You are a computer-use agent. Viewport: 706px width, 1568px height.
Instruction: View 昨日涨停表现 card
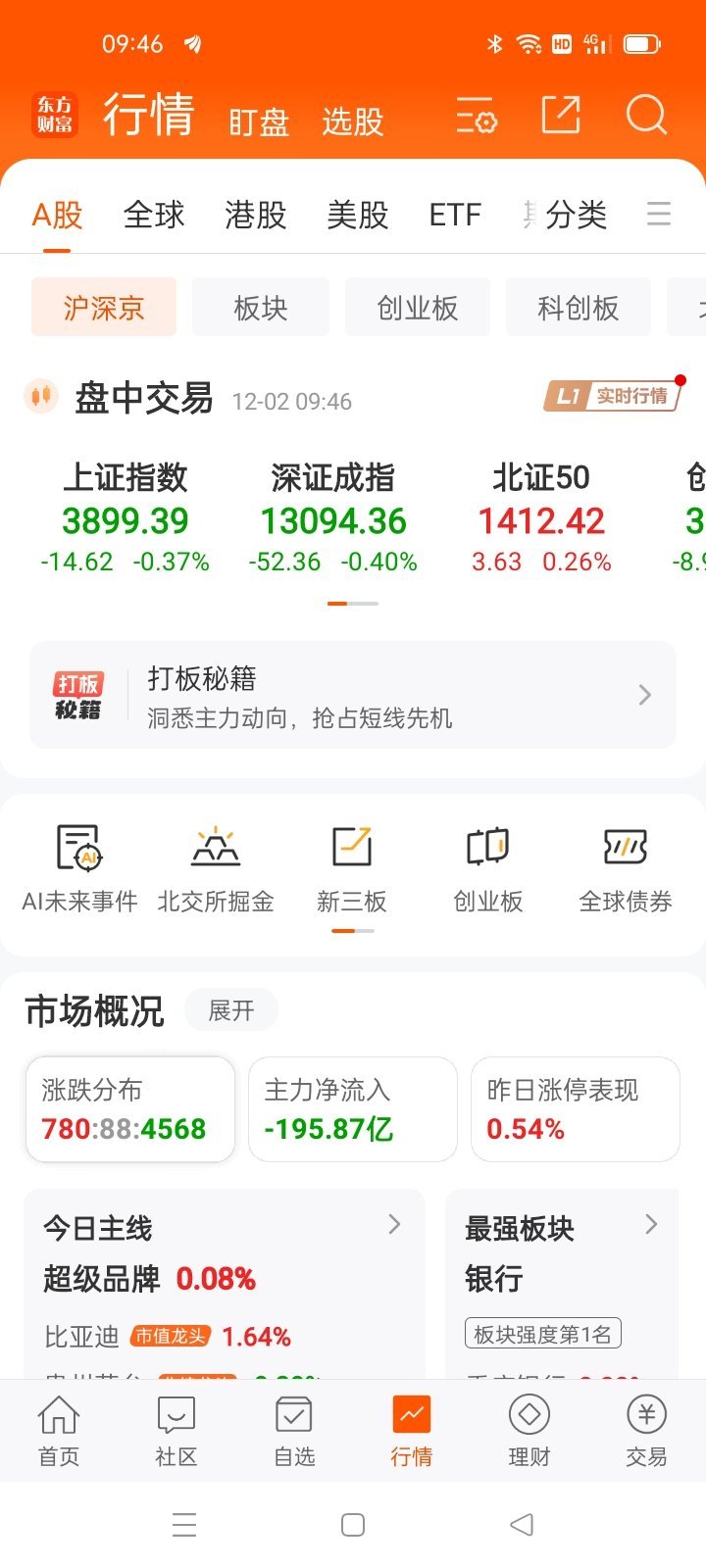pyautogui.click(x=575, y=1109)
